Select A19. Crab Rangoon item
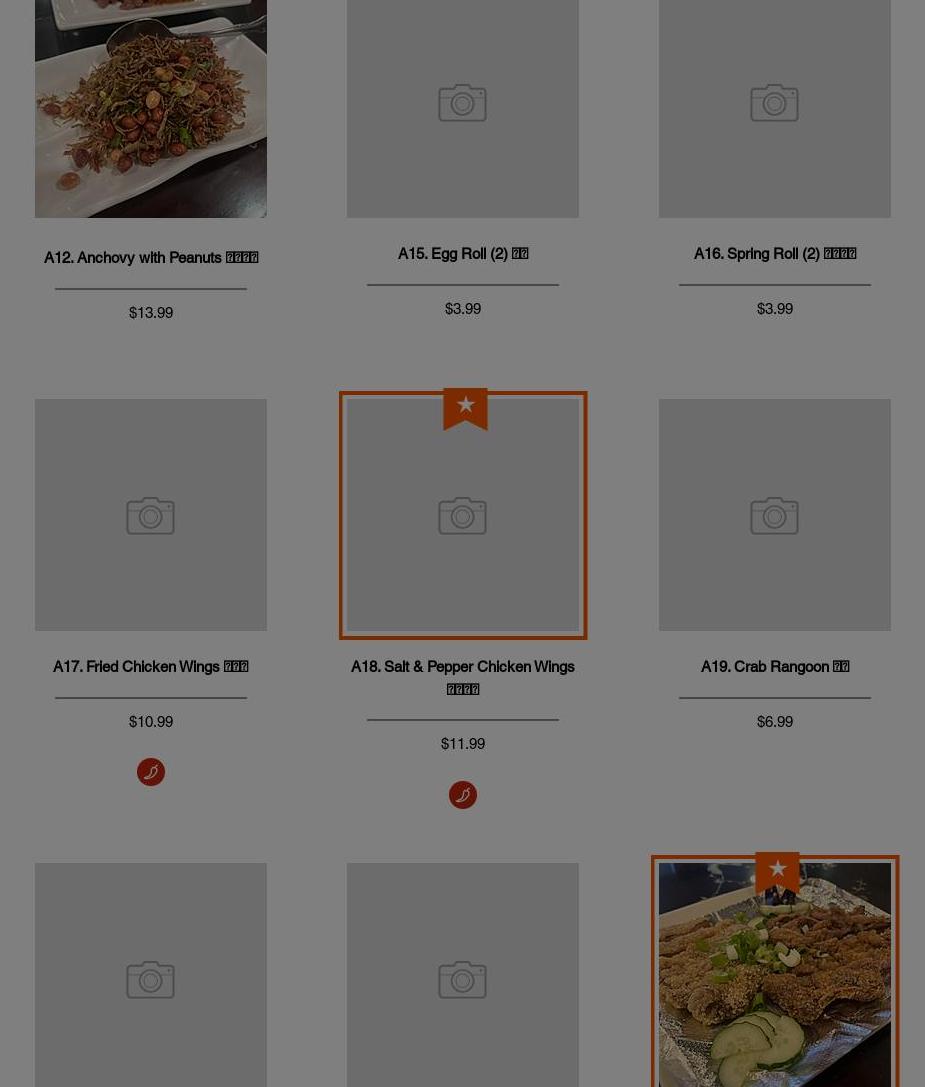This screenshot has width=925, height=1087. coord(774,666)
